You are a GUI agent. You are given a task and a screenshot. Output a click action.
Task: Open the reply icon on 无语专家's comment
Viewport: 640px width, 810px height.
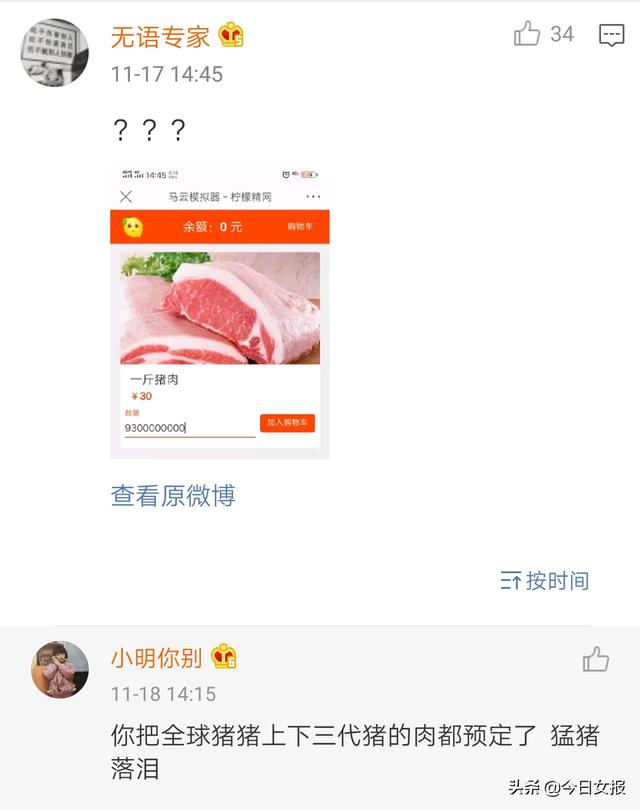pyautogui.click(x=611, y=35)
